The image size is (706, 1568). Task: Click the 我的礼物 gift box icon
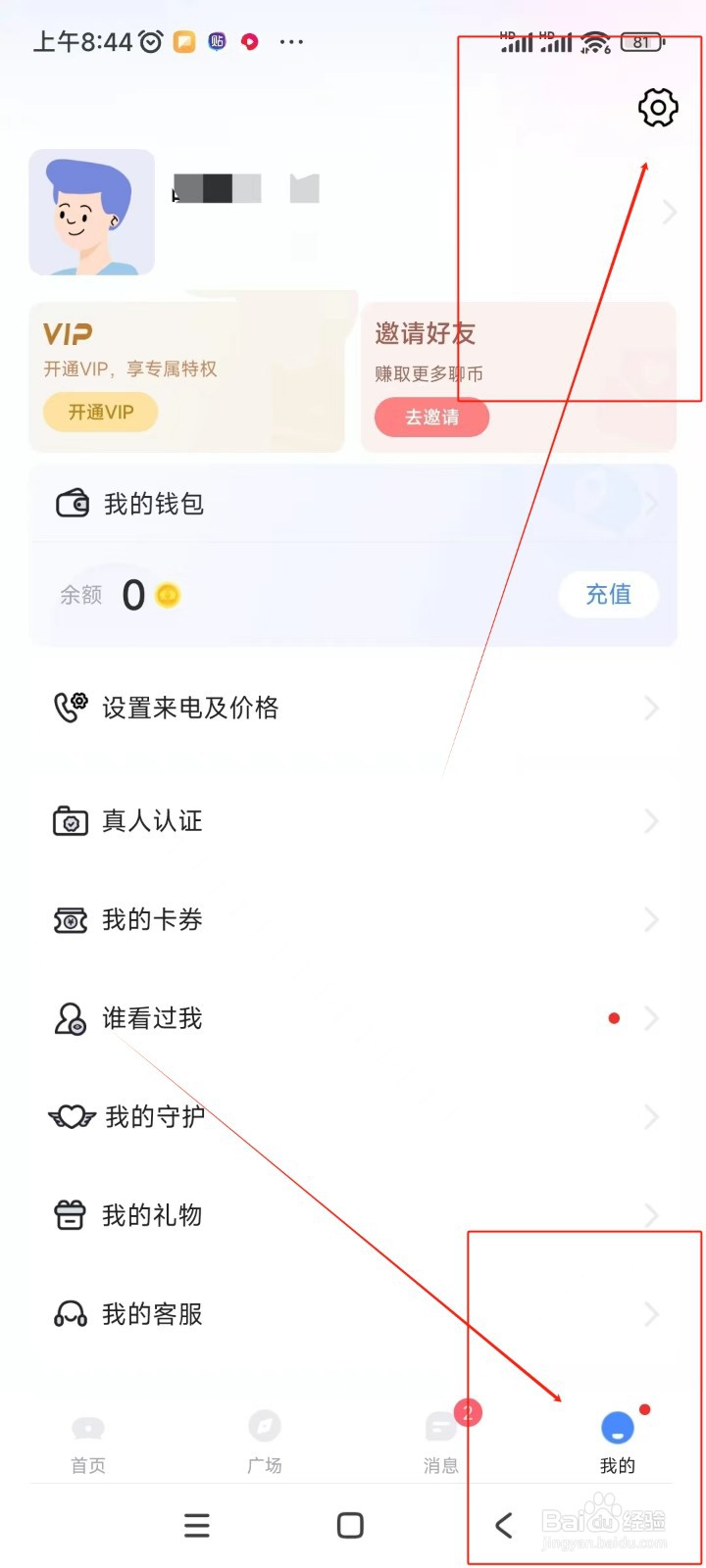point(69,1215)
